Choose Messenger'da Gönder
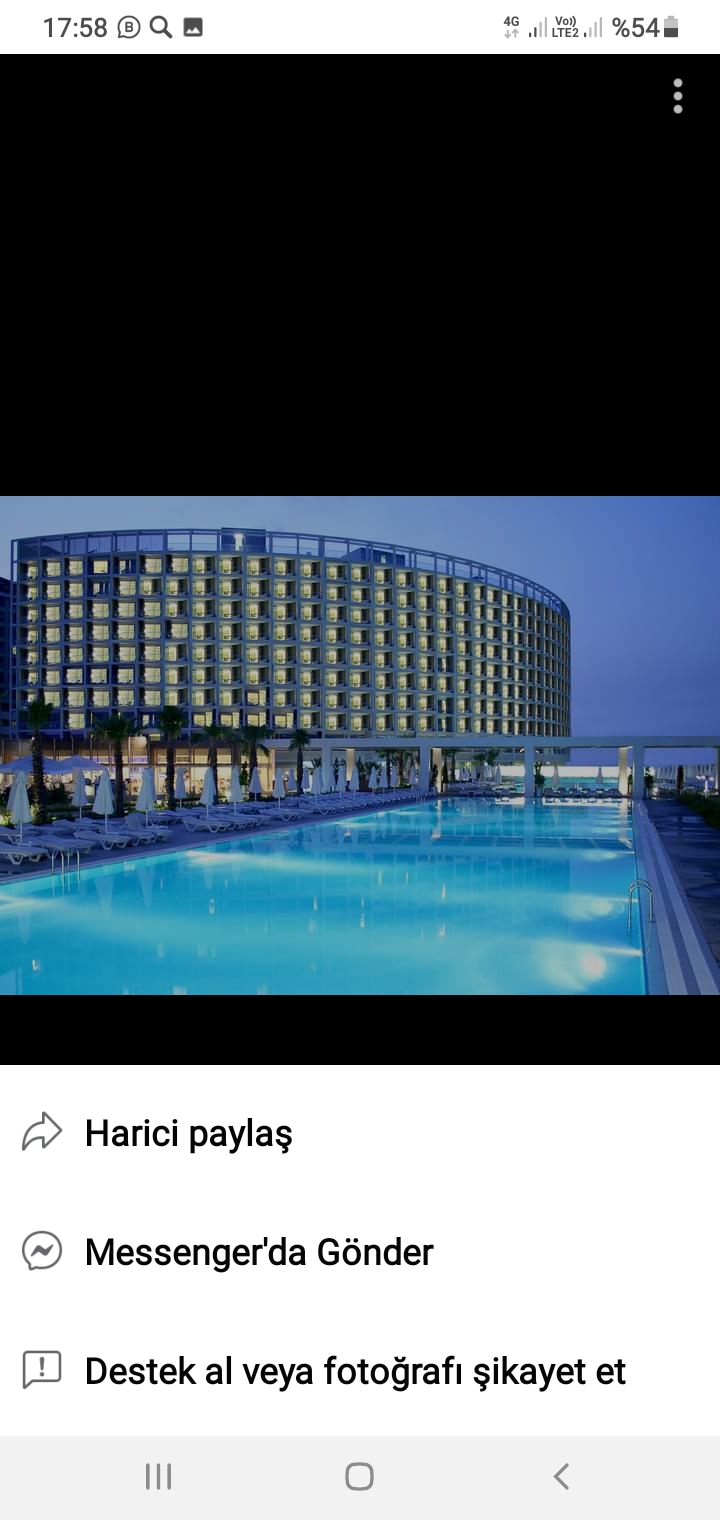 click(x=258, y=1252)
